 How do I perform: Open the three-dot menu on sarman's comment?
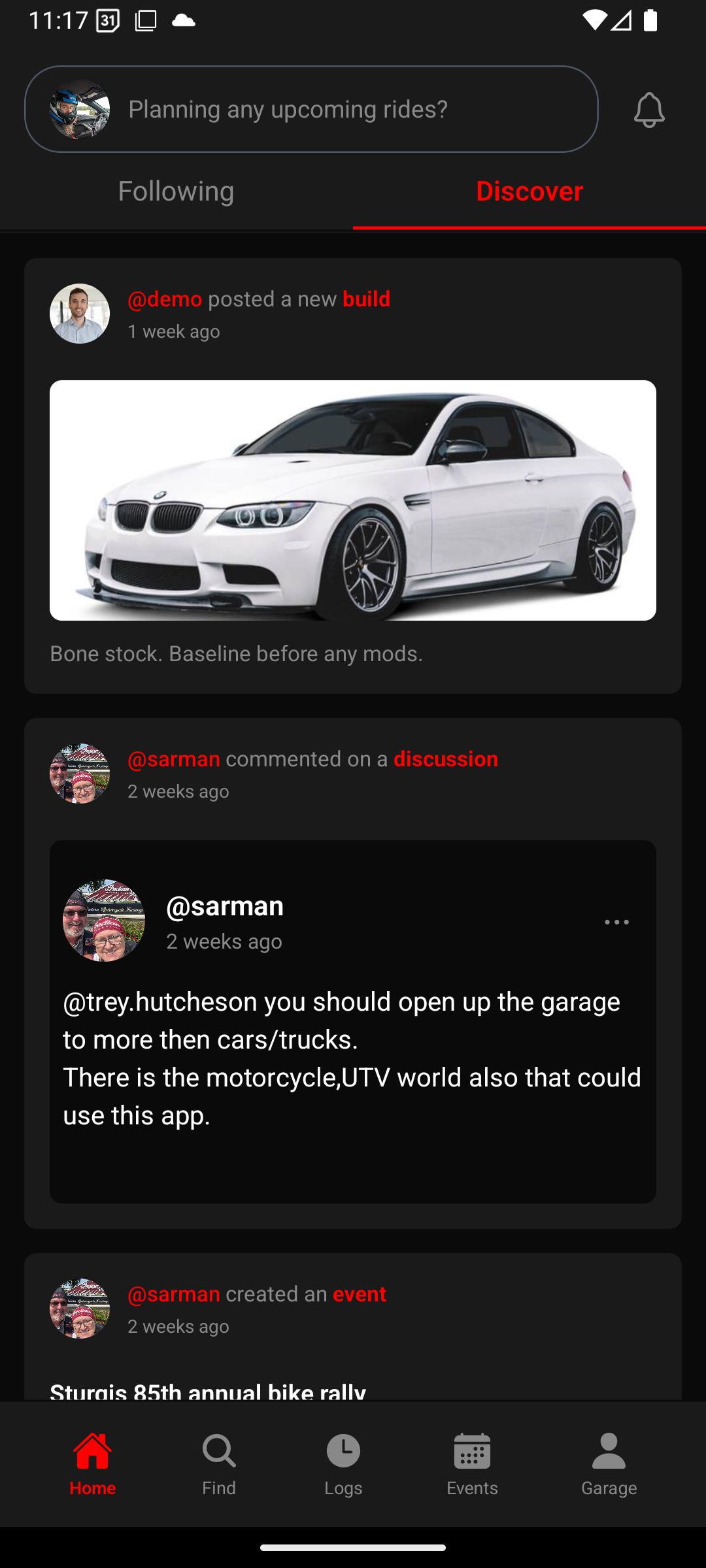[x=616, y=922]
